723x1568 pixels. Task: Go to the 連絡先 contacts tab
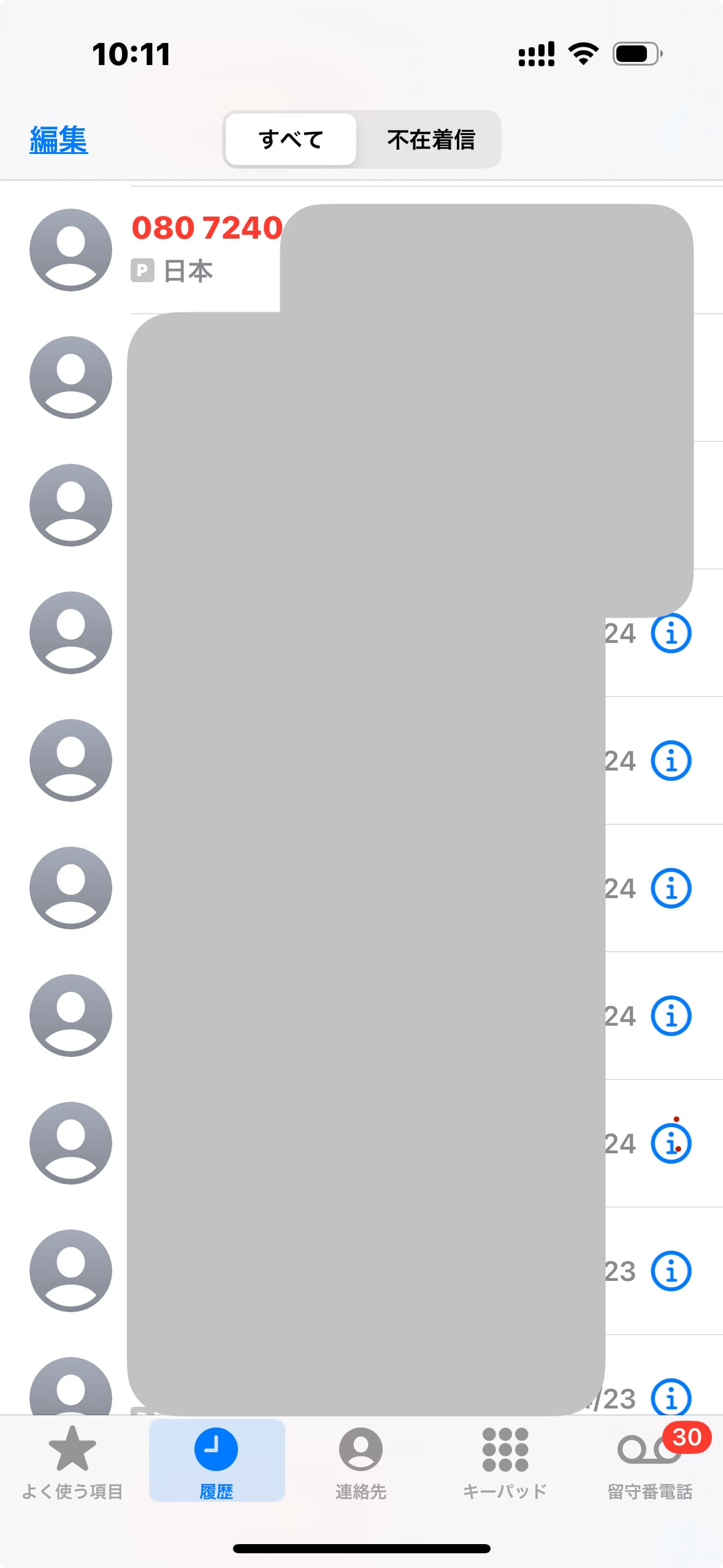(361, 1462)
